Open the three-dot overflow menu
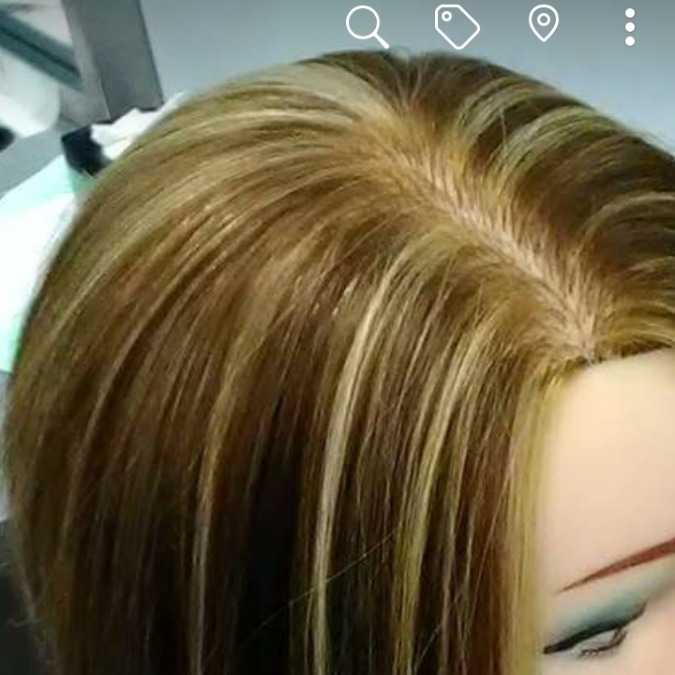 (629, 27)
